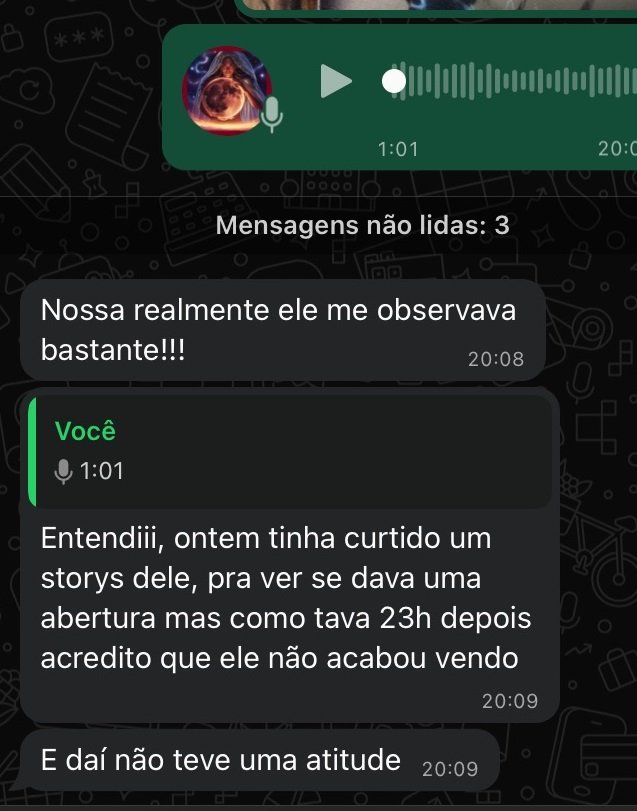The image size is (637, 811).
Task: Jump to the quoted Você voice message
Action: (290, 451)
